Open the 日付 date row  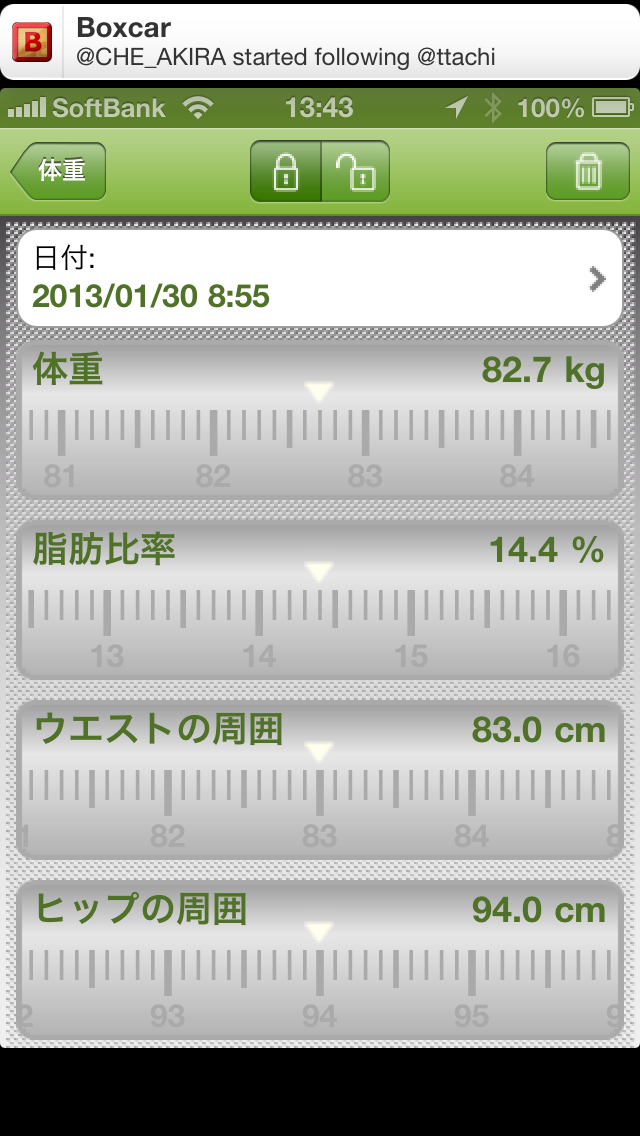[320, 278]
